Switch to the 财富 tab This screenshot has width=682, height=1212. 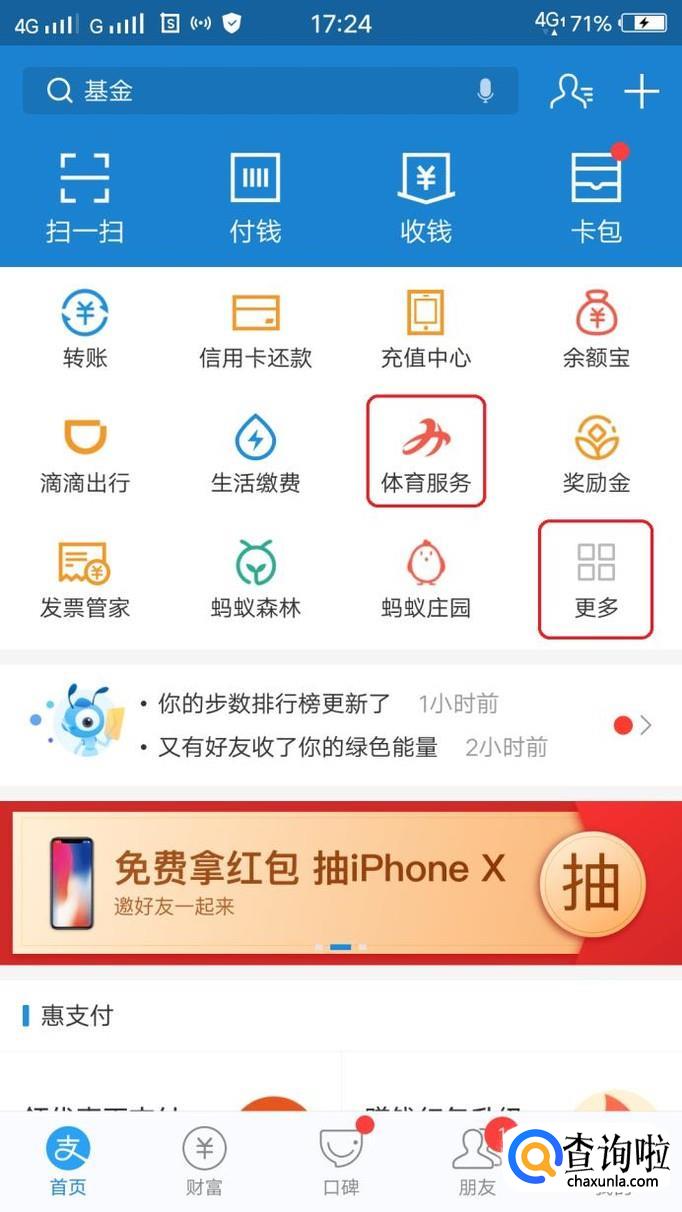pyautogui.click(x=204, y=1160)
